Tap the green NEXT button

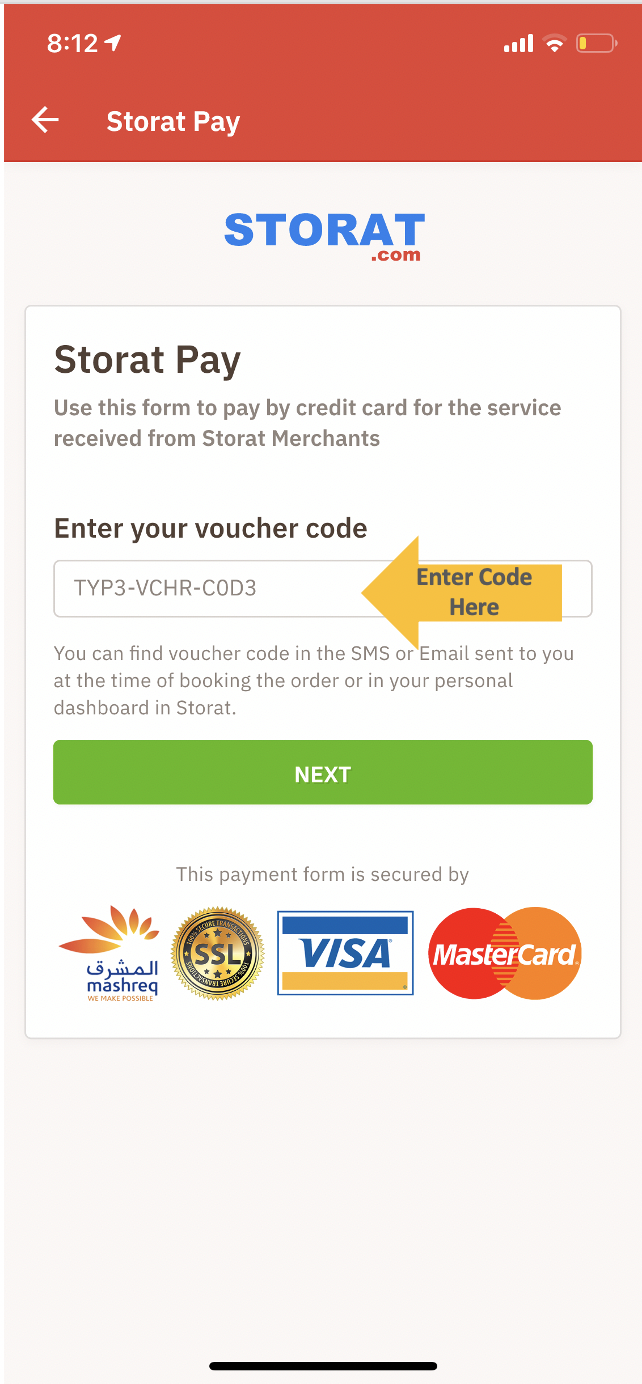click(322, 773)
